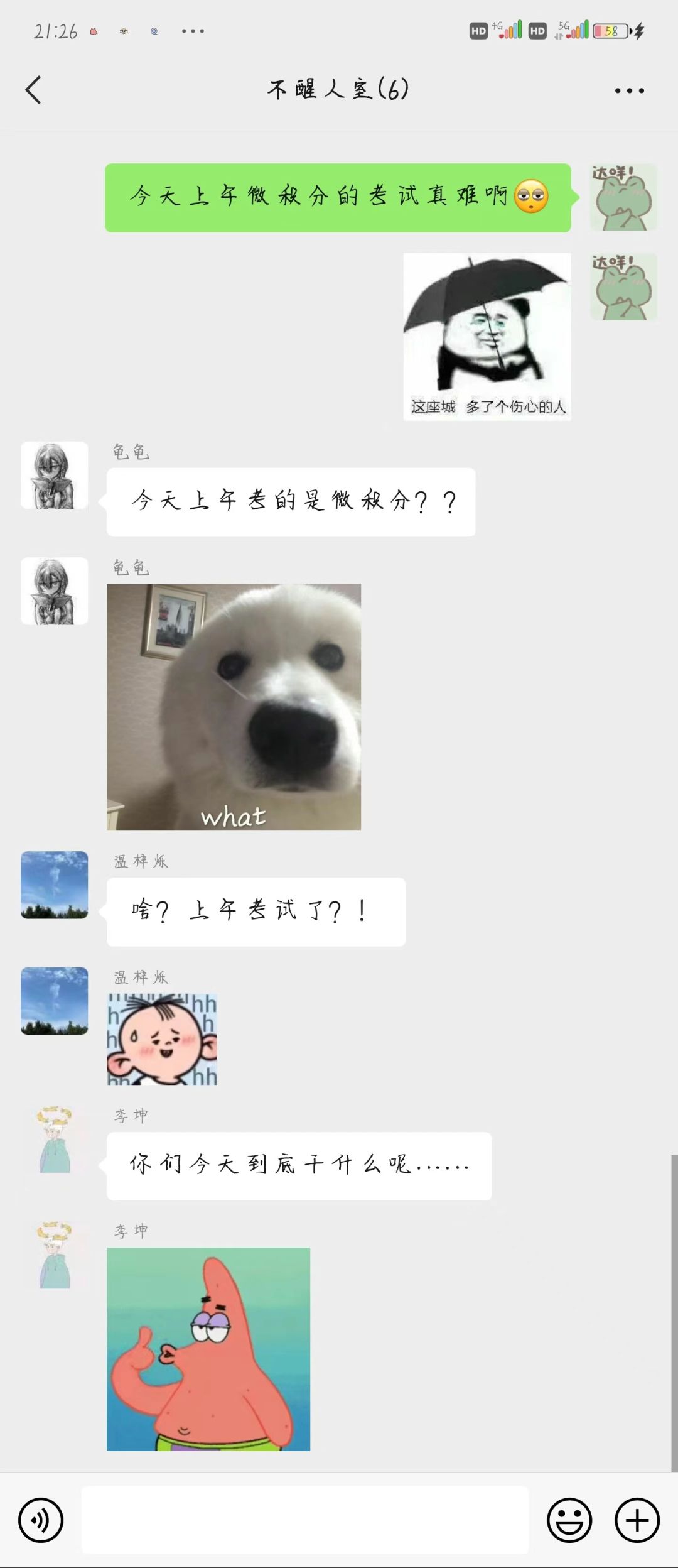The width and height of the screenshot is (678, 1568).
Task: Open the group chat options menu
Action: pos(629,90)
